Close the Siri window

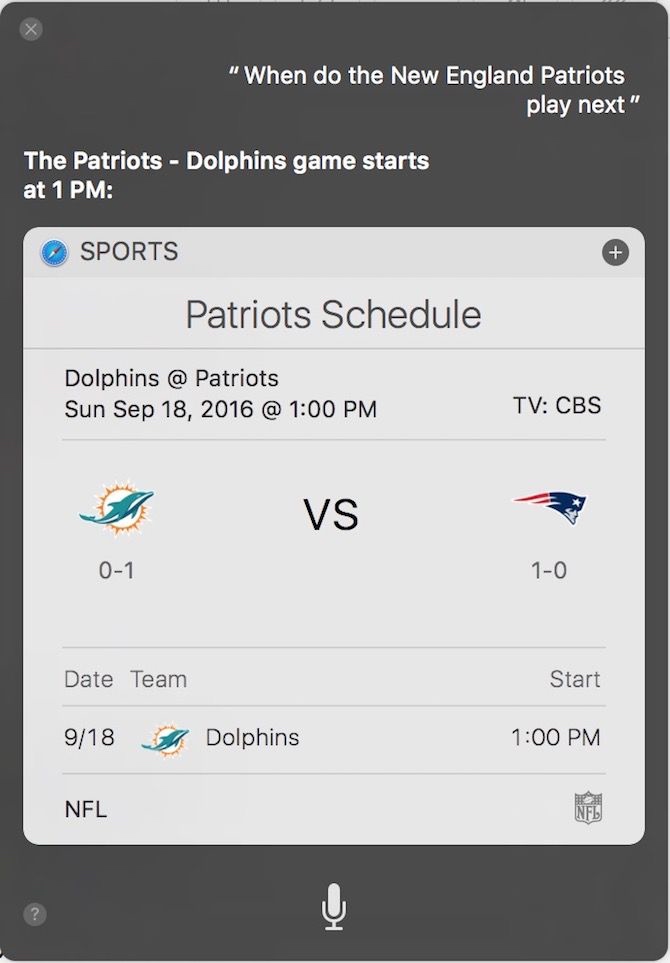tap(31, 29)
